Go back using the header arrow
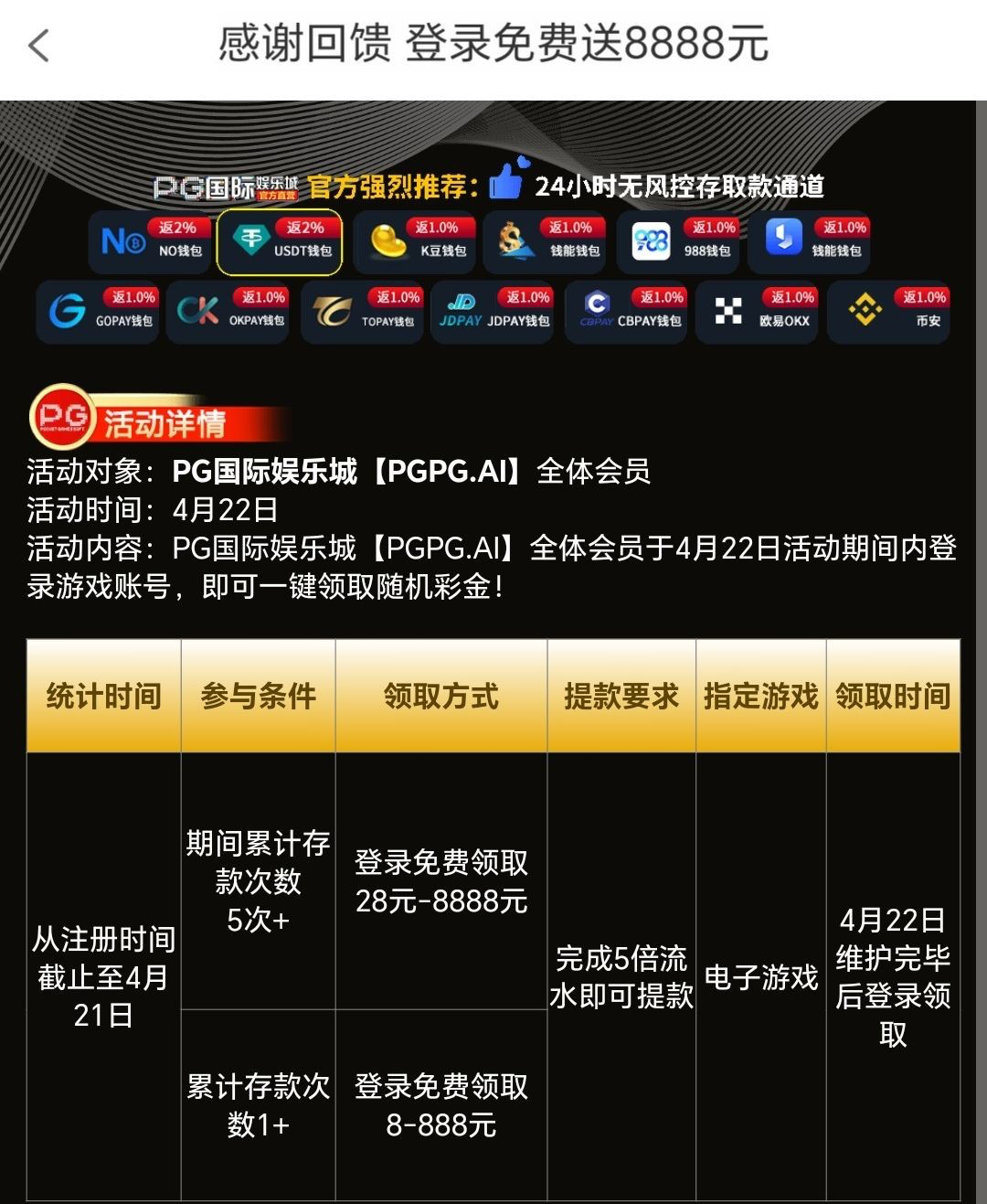This screenshot has width=987, height=1204. (38, 45)
